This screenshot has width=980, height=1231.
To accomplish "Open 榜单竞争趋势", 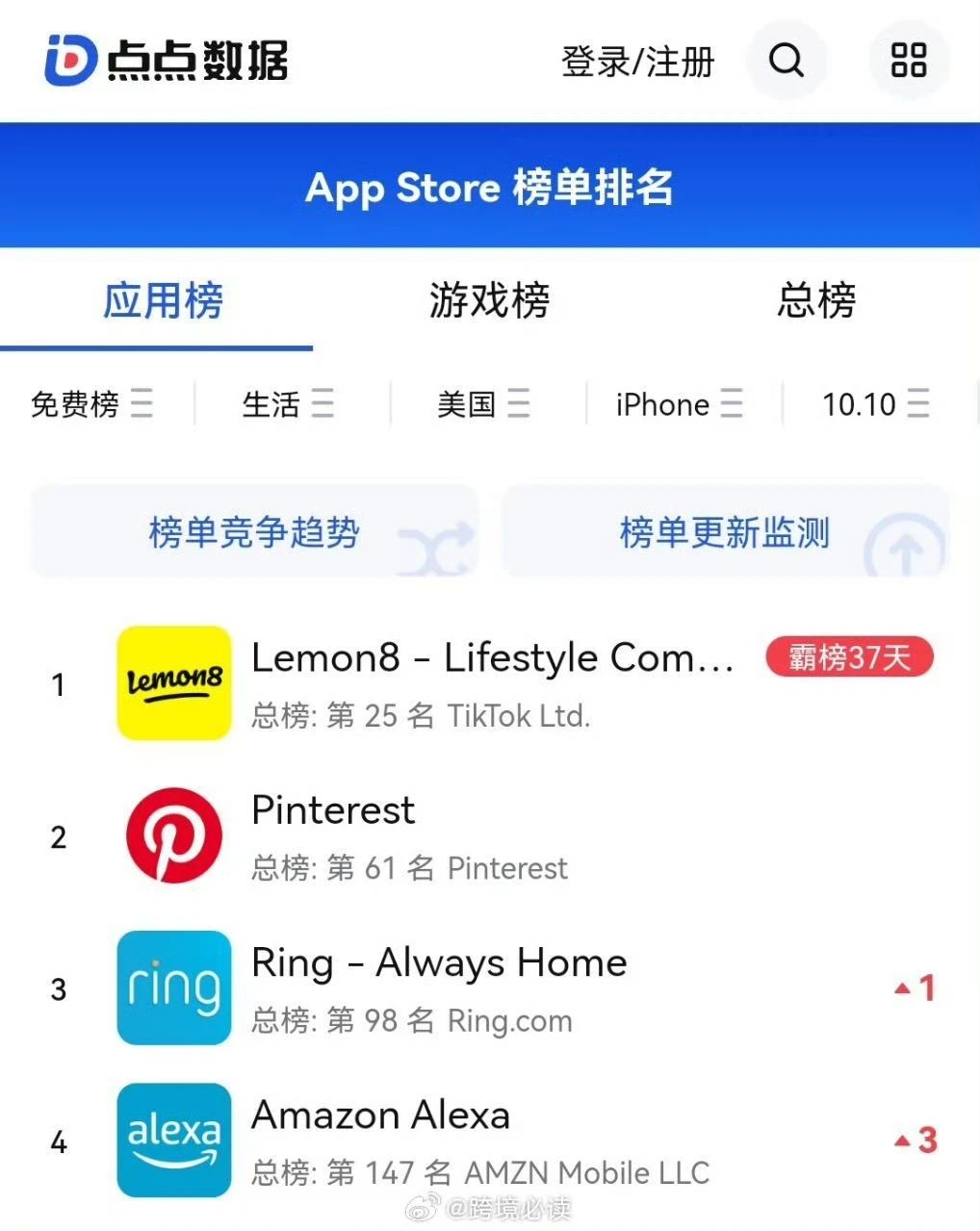I will pyautogui.click(x=254, y=532).
